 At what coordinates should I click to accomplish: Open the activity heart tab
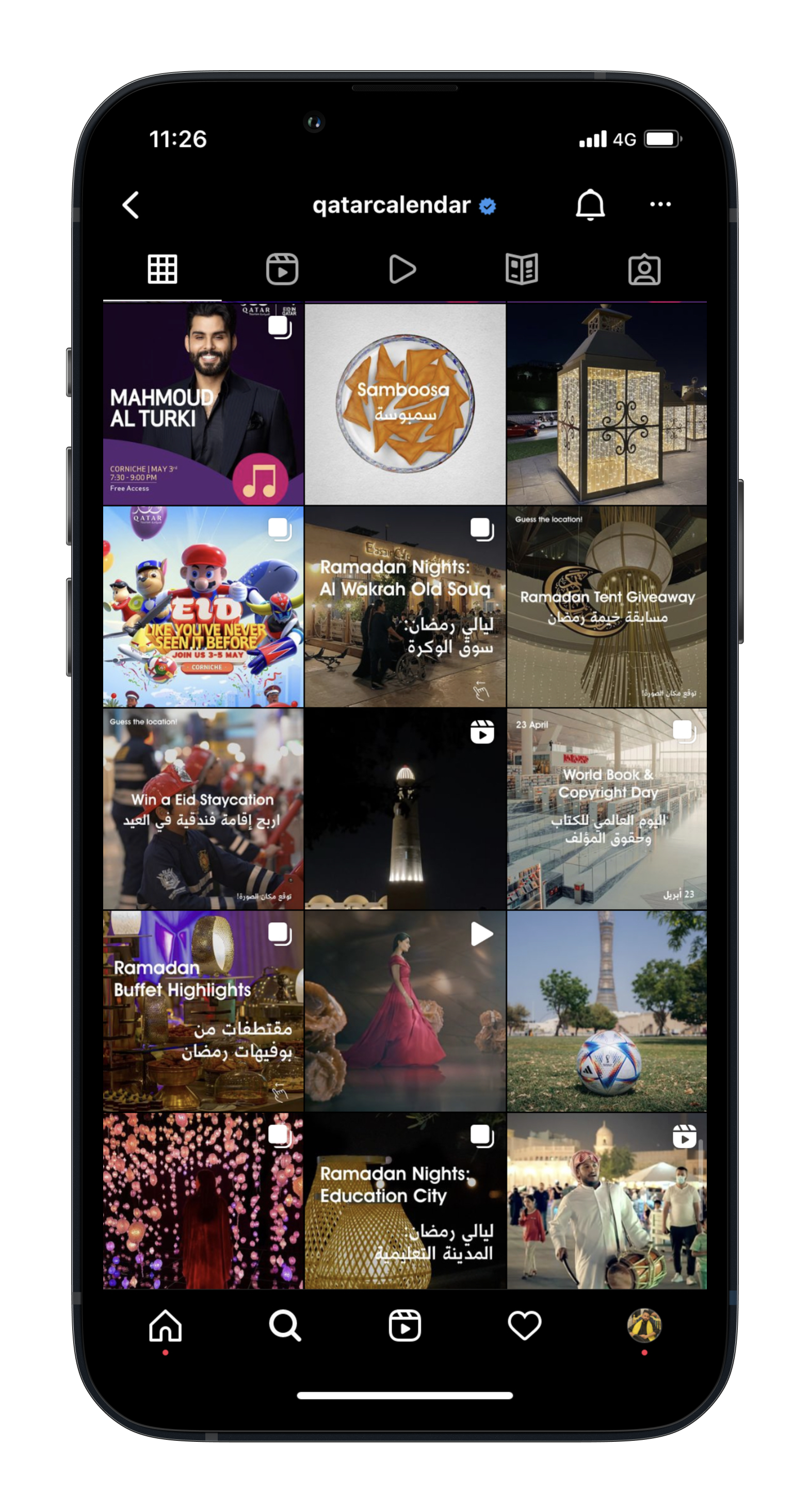point(524,1326)
